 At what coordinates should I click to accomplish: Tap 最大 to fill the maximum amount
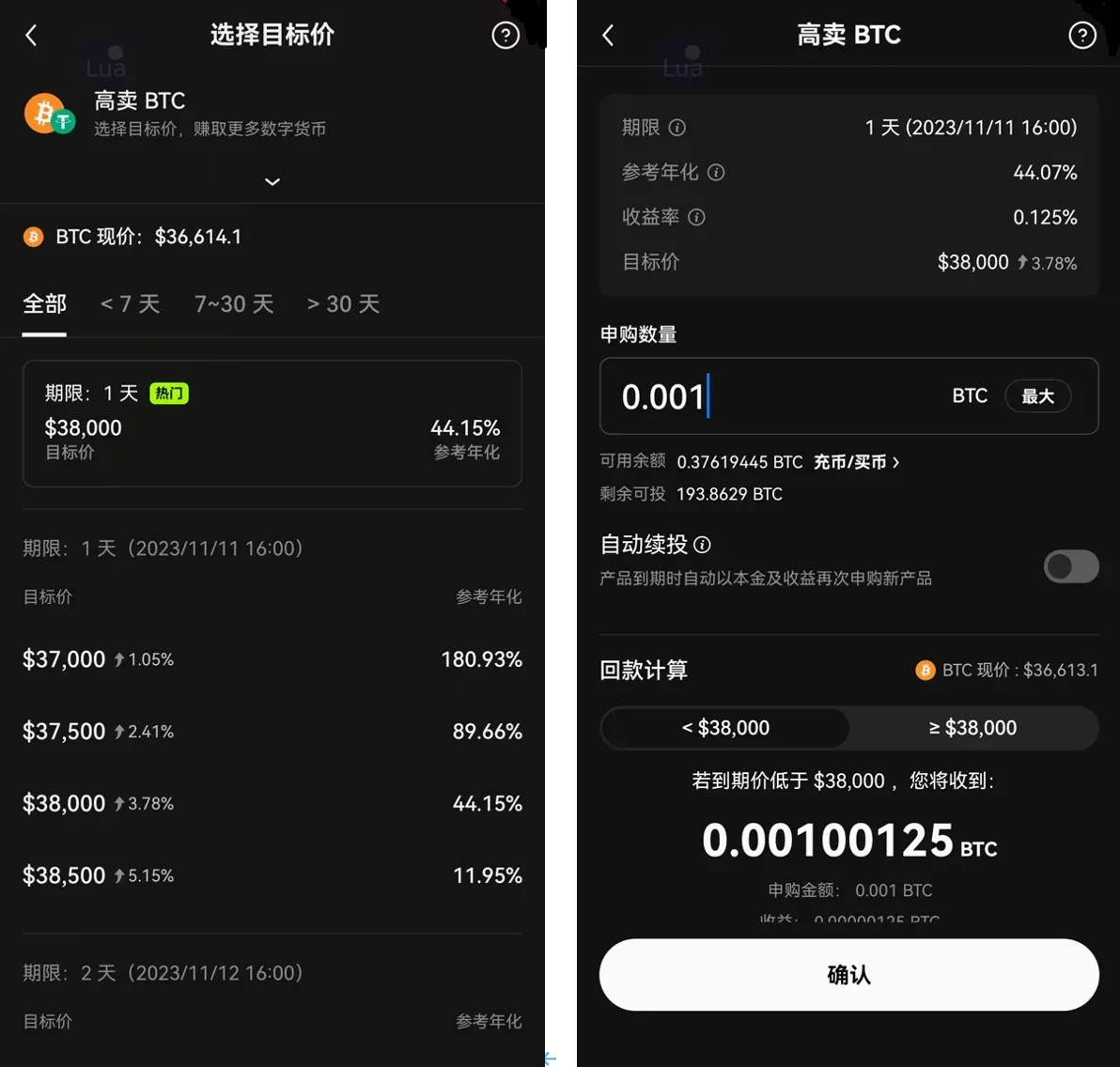tap(1037, 396)
